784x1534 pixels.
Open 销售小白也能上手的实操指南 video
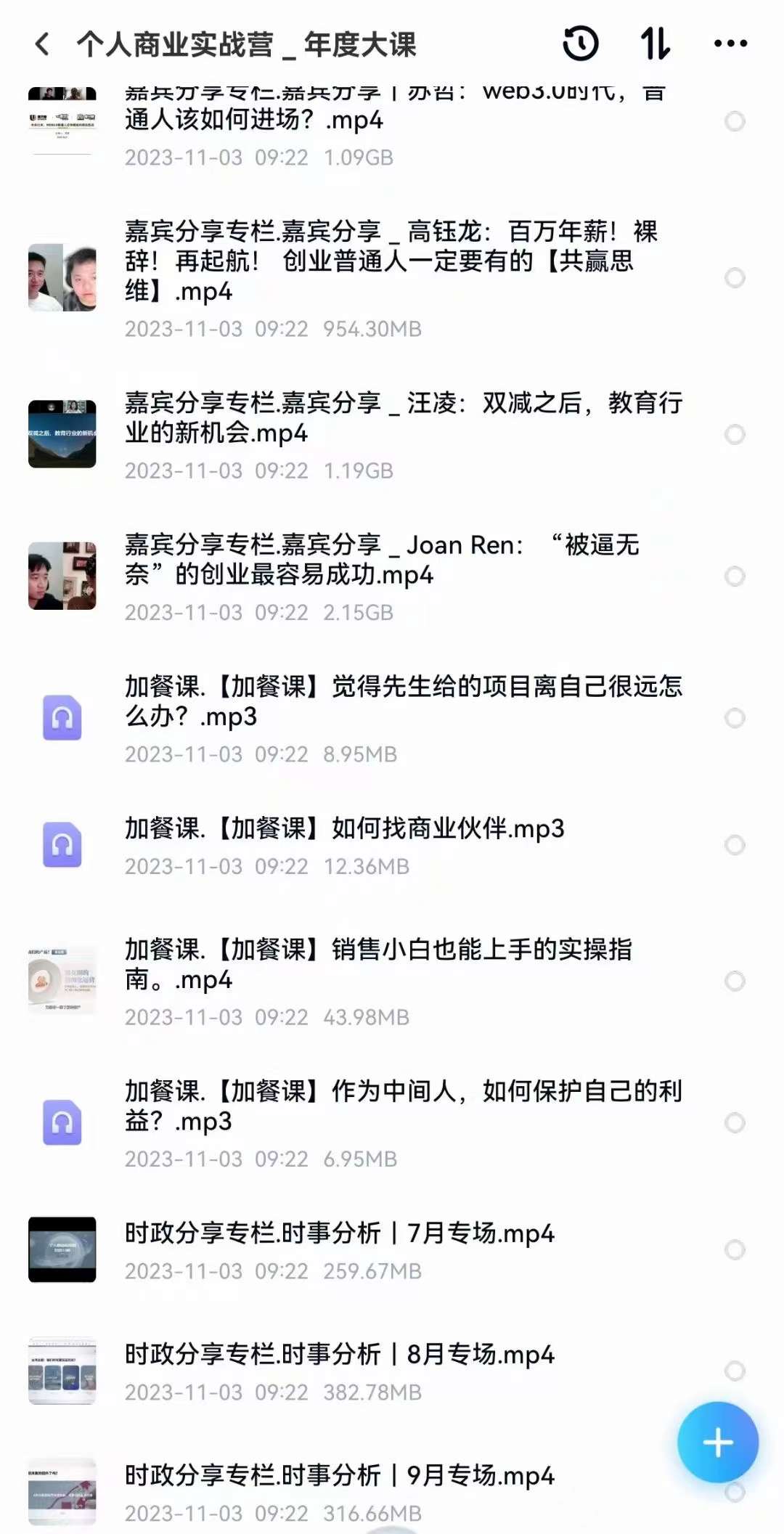click(x=392, y=981)
